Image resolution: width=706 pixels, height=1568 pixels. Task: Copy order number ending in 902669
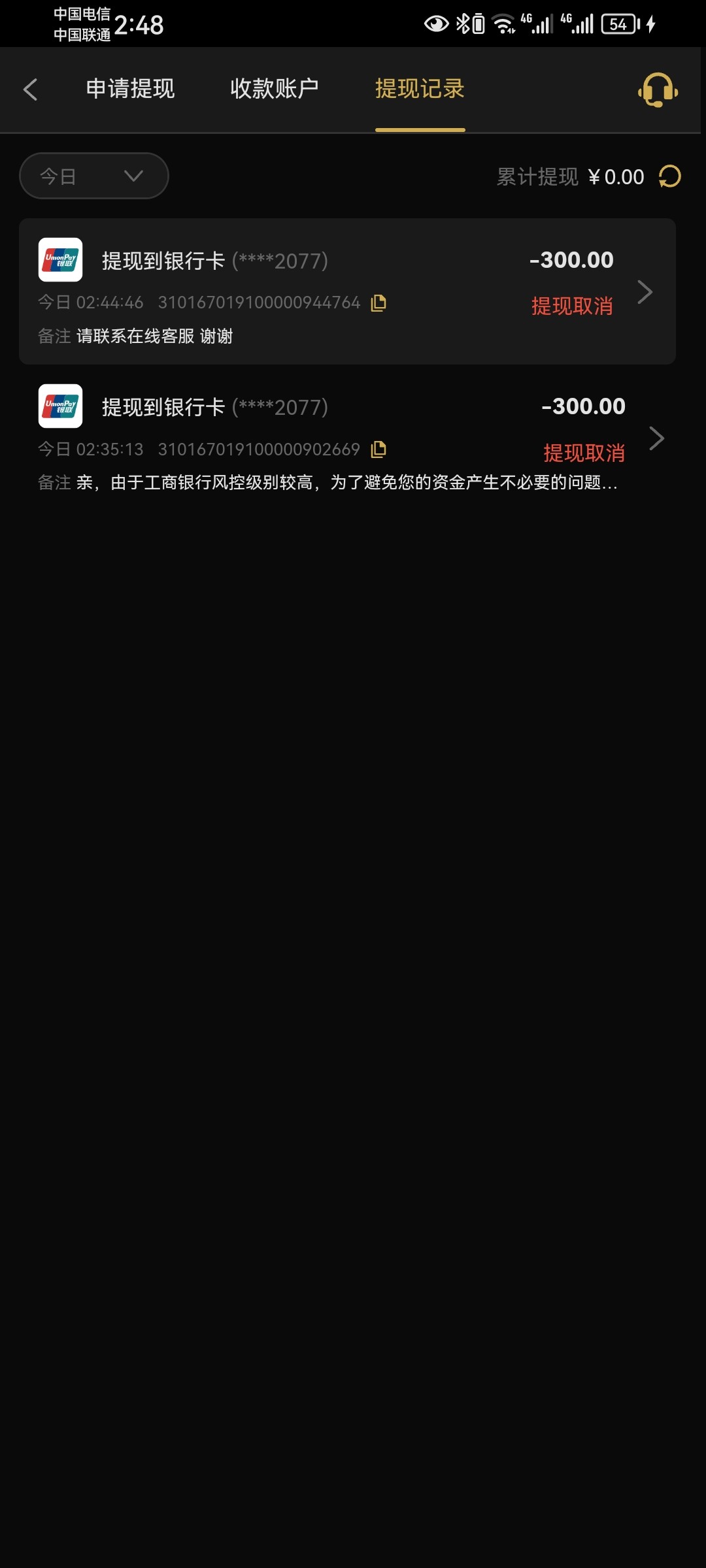[x=378, y=449]
